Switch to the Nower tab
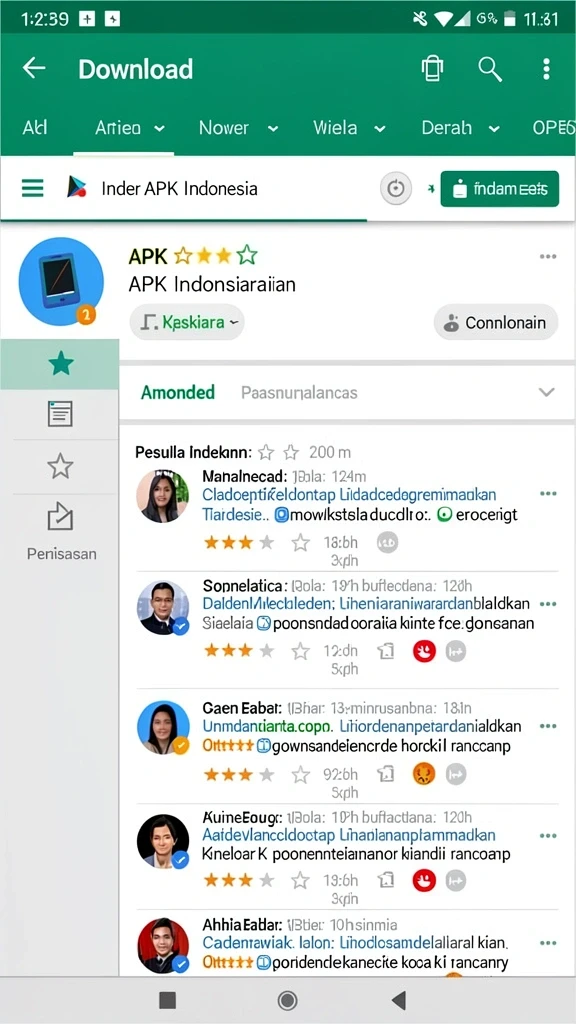 point(238,128)
